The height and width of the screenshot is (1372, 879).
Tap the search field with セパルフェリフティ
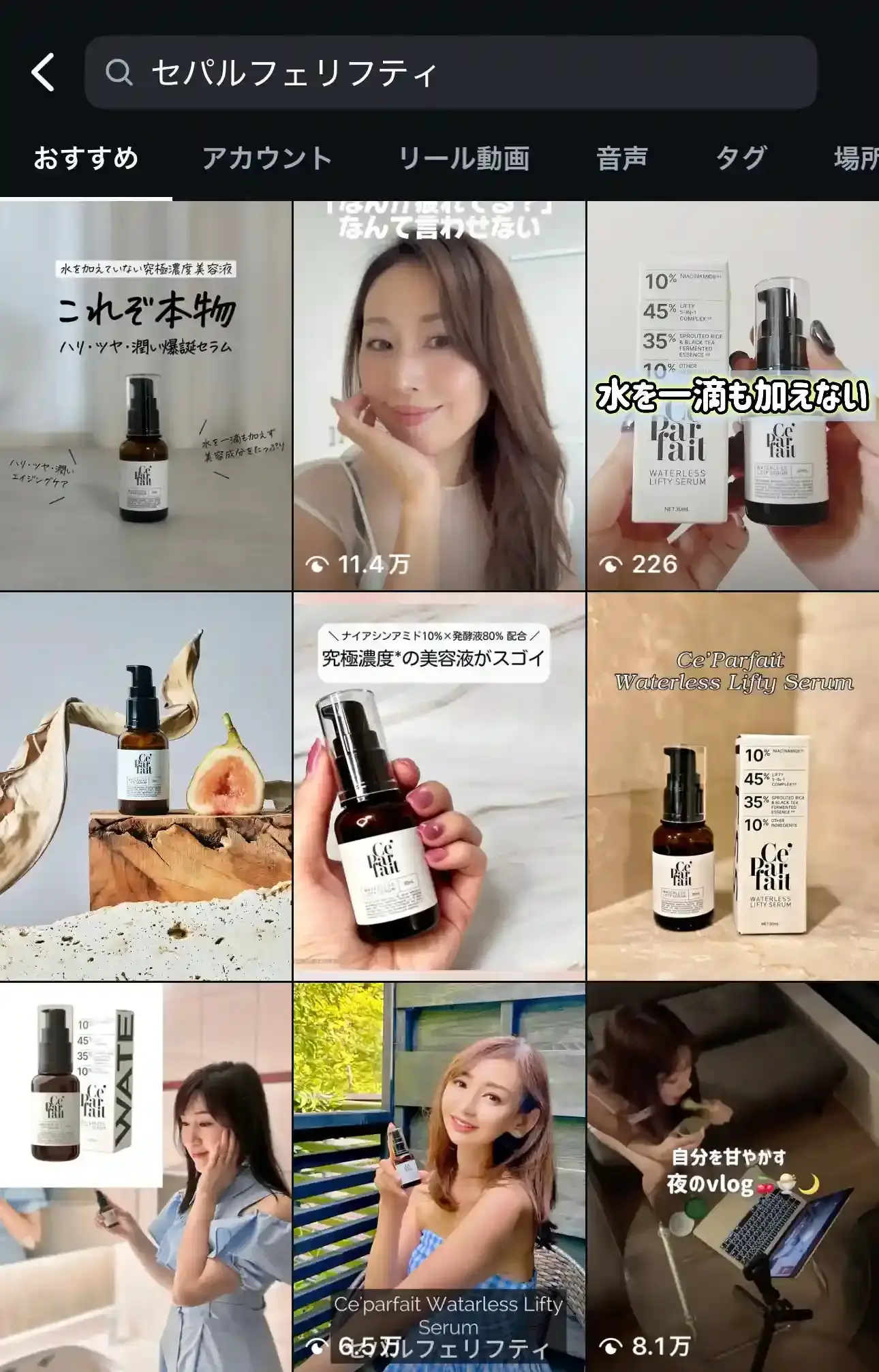tap(450, 72)
